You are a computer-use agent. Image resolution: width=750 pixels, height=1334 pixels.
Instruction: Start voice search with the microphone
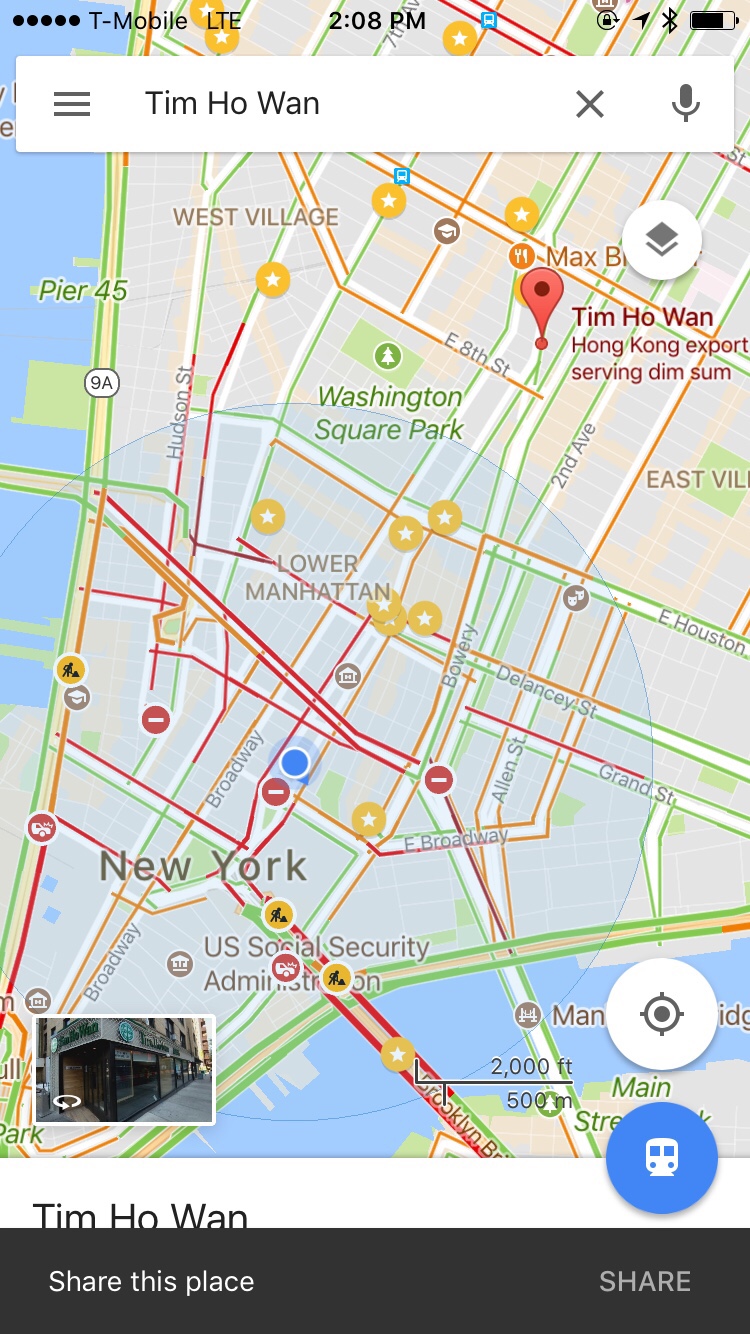[x=685, y=104]
